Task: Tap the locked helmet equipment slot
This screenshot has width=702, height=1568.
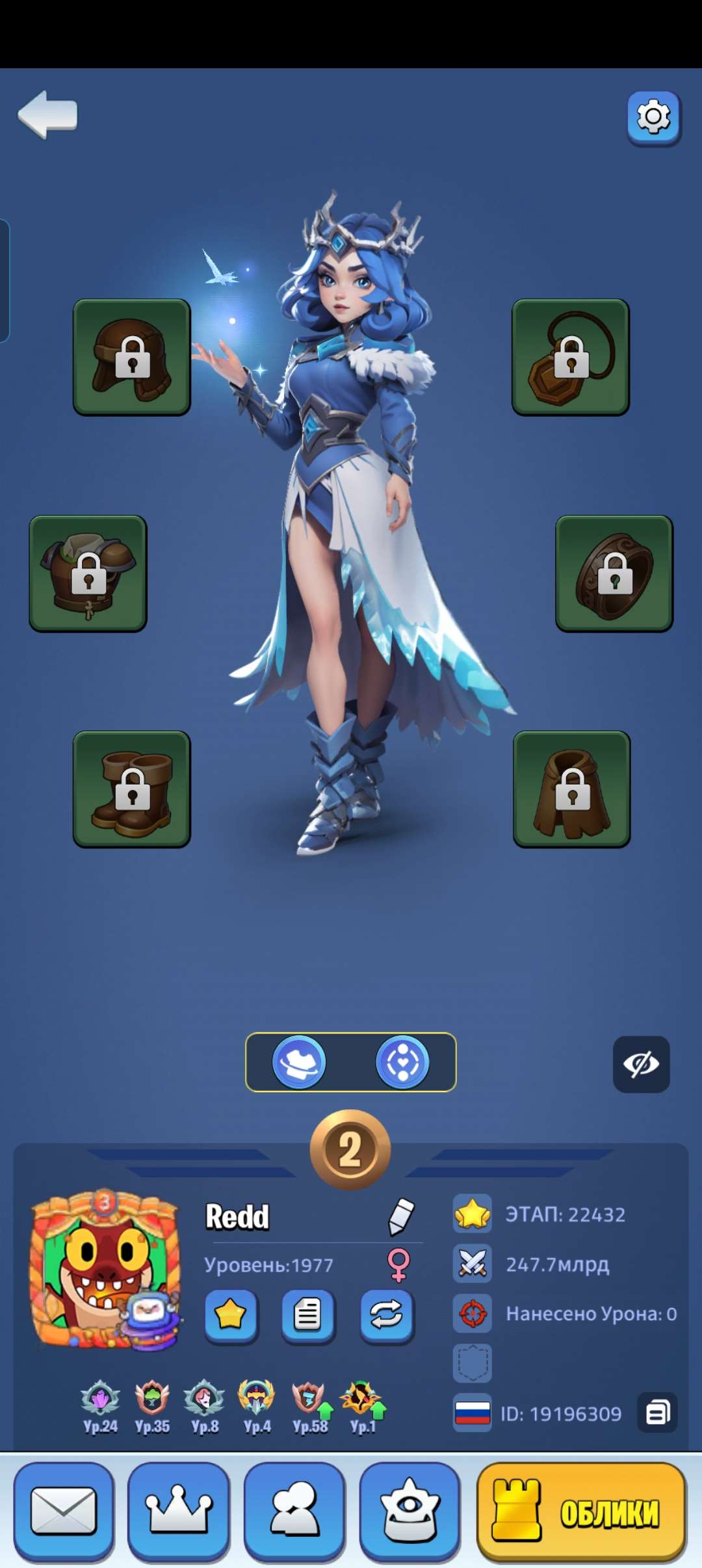Action: pos(132,357)
